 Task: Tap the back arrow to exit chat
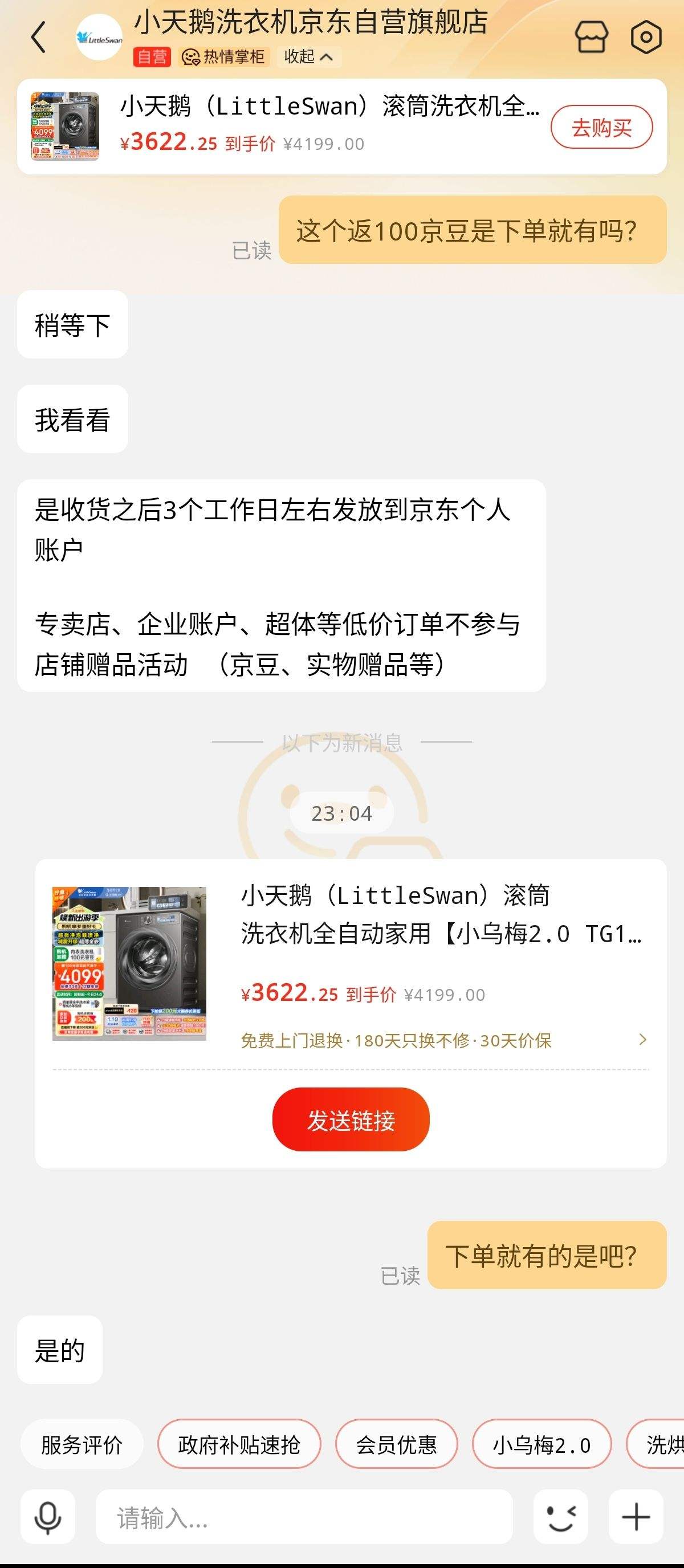(x=38, y=36)
